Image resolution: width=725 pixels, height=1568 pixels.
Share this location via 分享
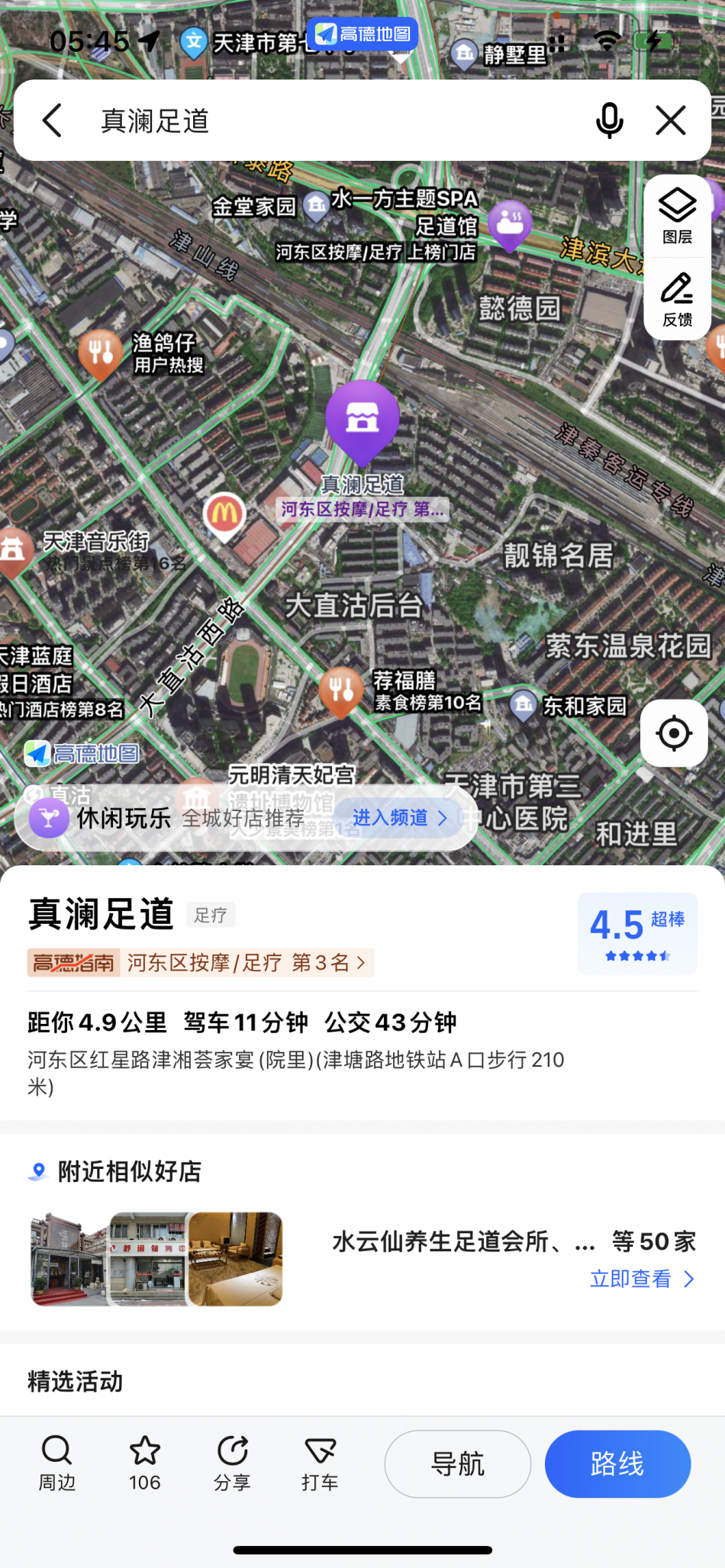pos(232,1463)
